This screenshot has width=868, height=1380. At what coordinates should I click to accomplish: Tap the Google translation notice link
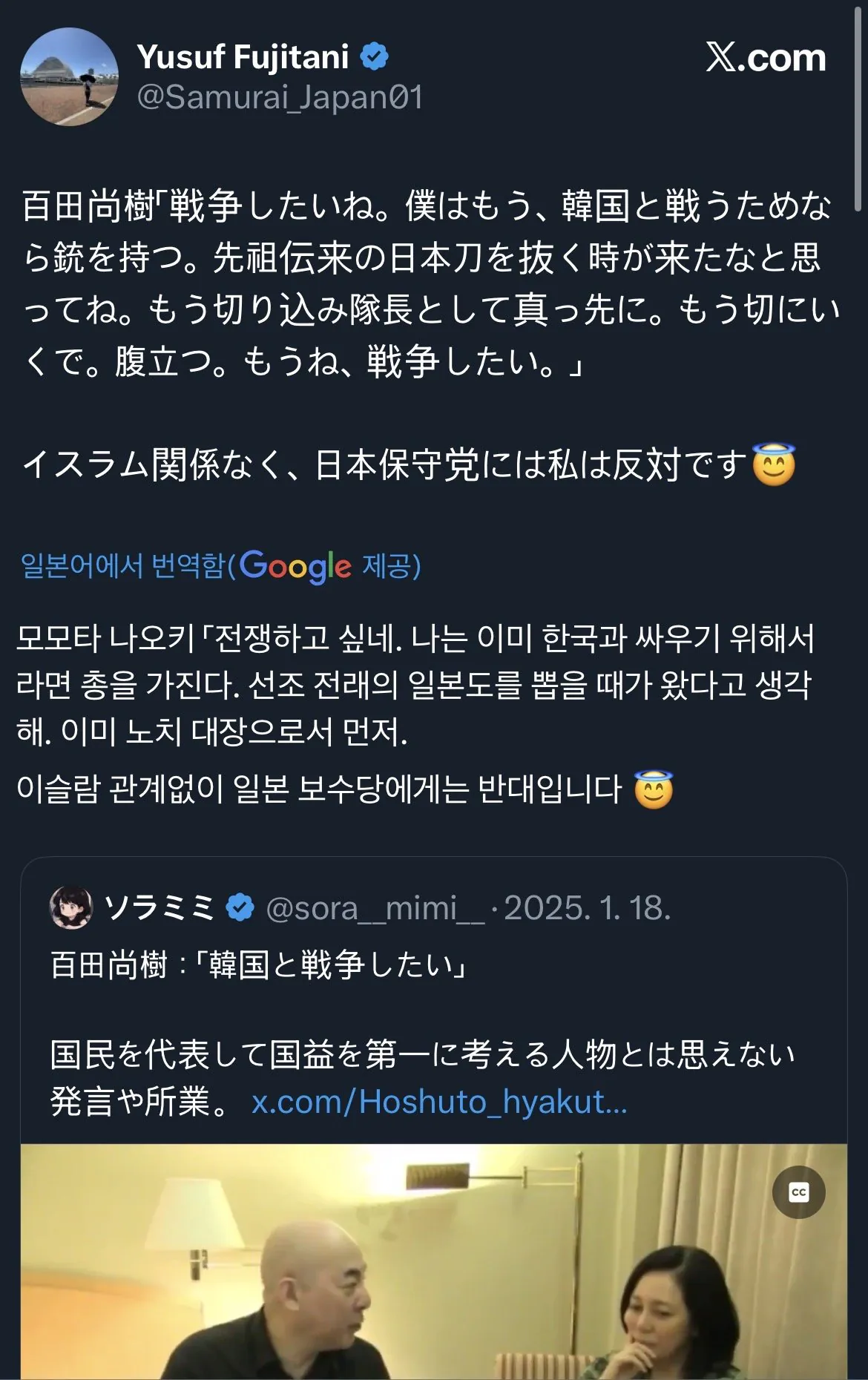coord(220,566)
